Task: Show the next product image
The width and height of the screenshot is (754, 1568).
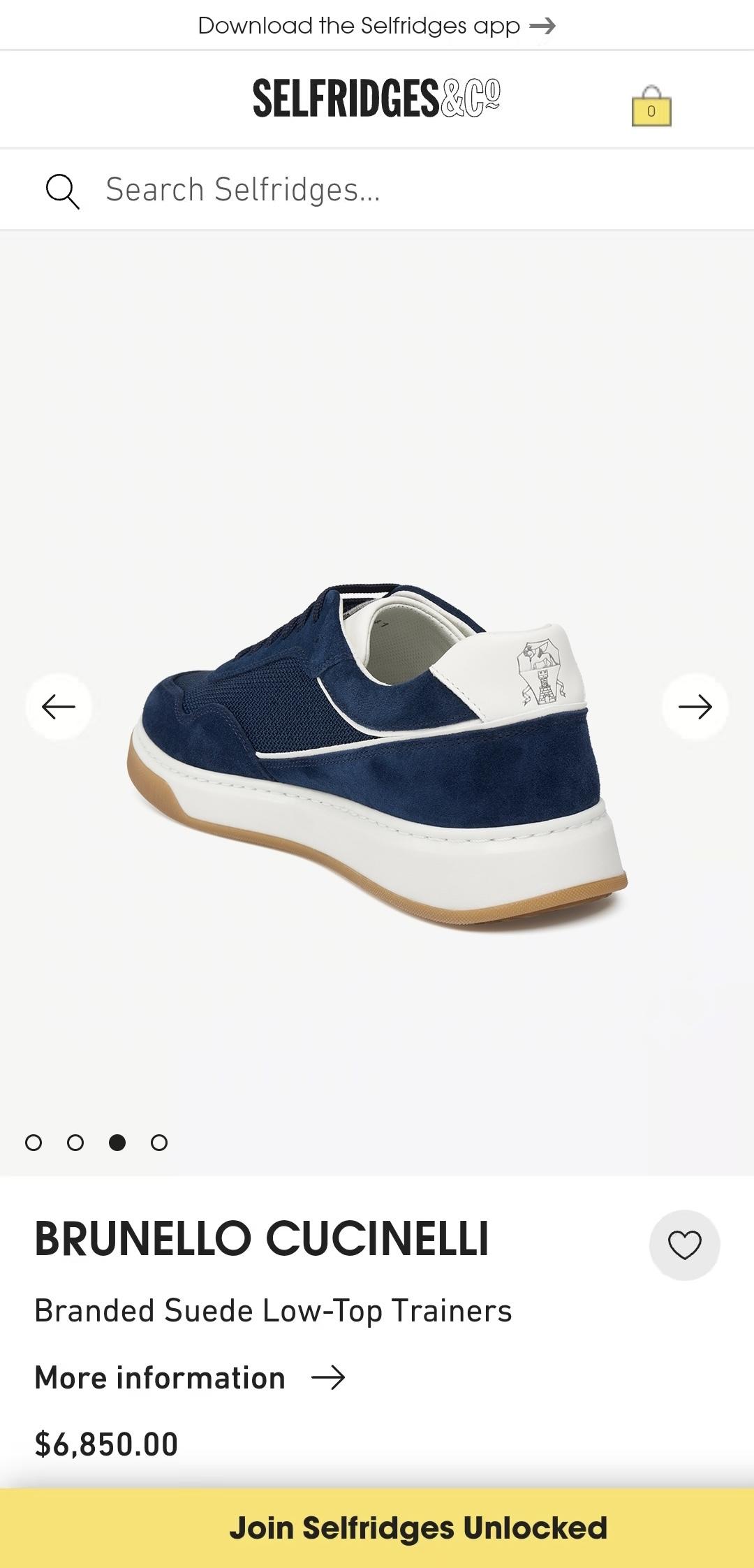Action: click(695, 707)
